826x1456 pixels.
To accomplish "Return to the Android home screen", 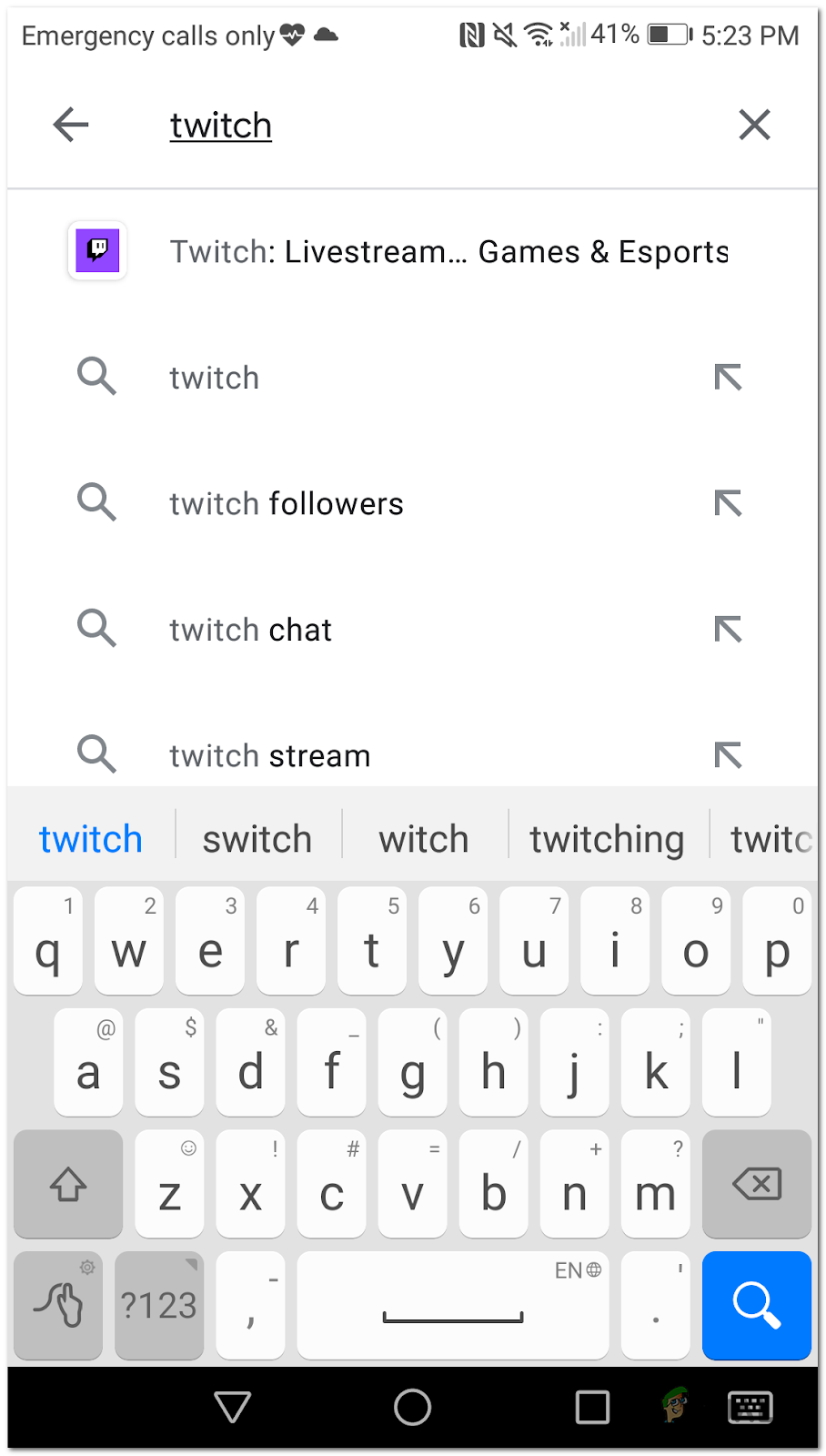I will point(412,1407).
